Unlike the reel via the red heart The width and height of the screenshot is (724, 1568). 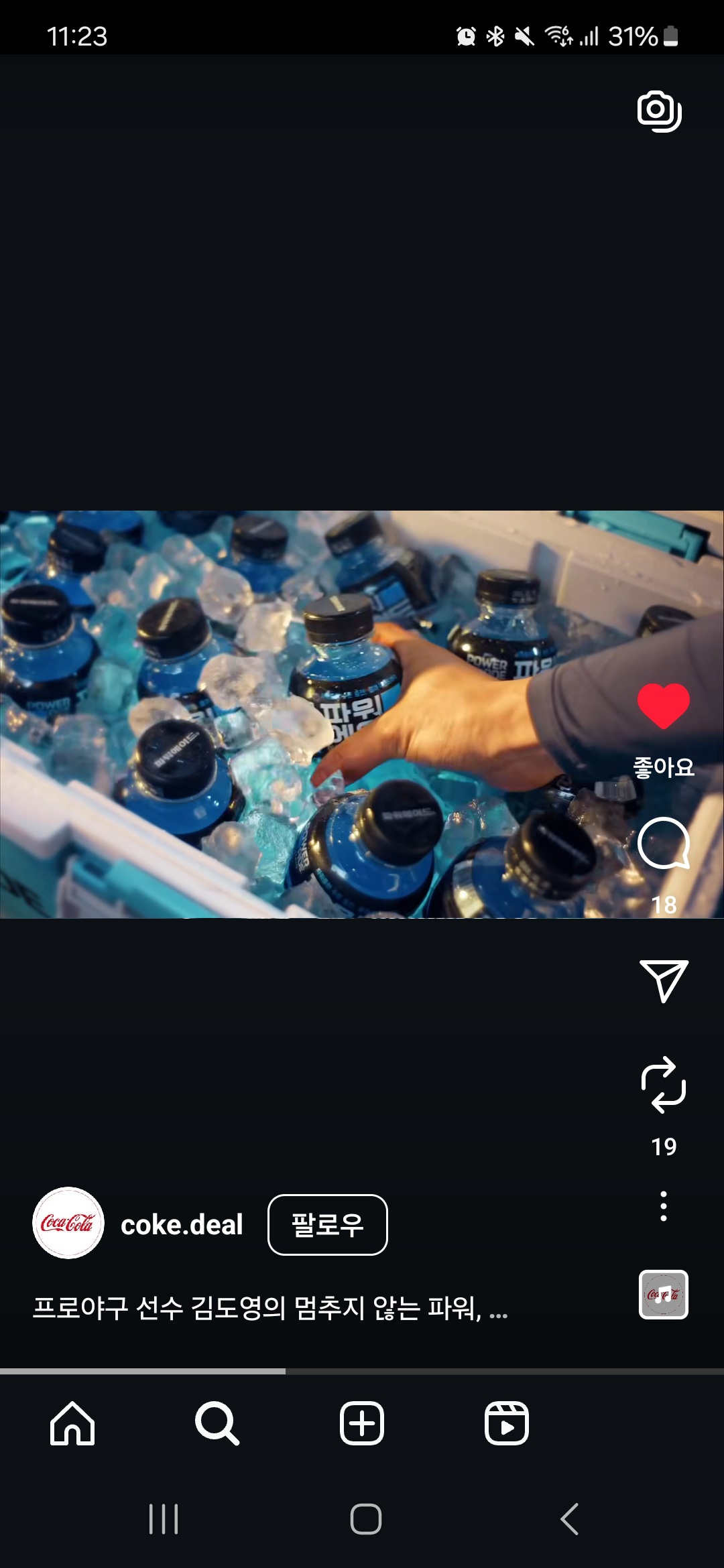[x=663, y=706]
